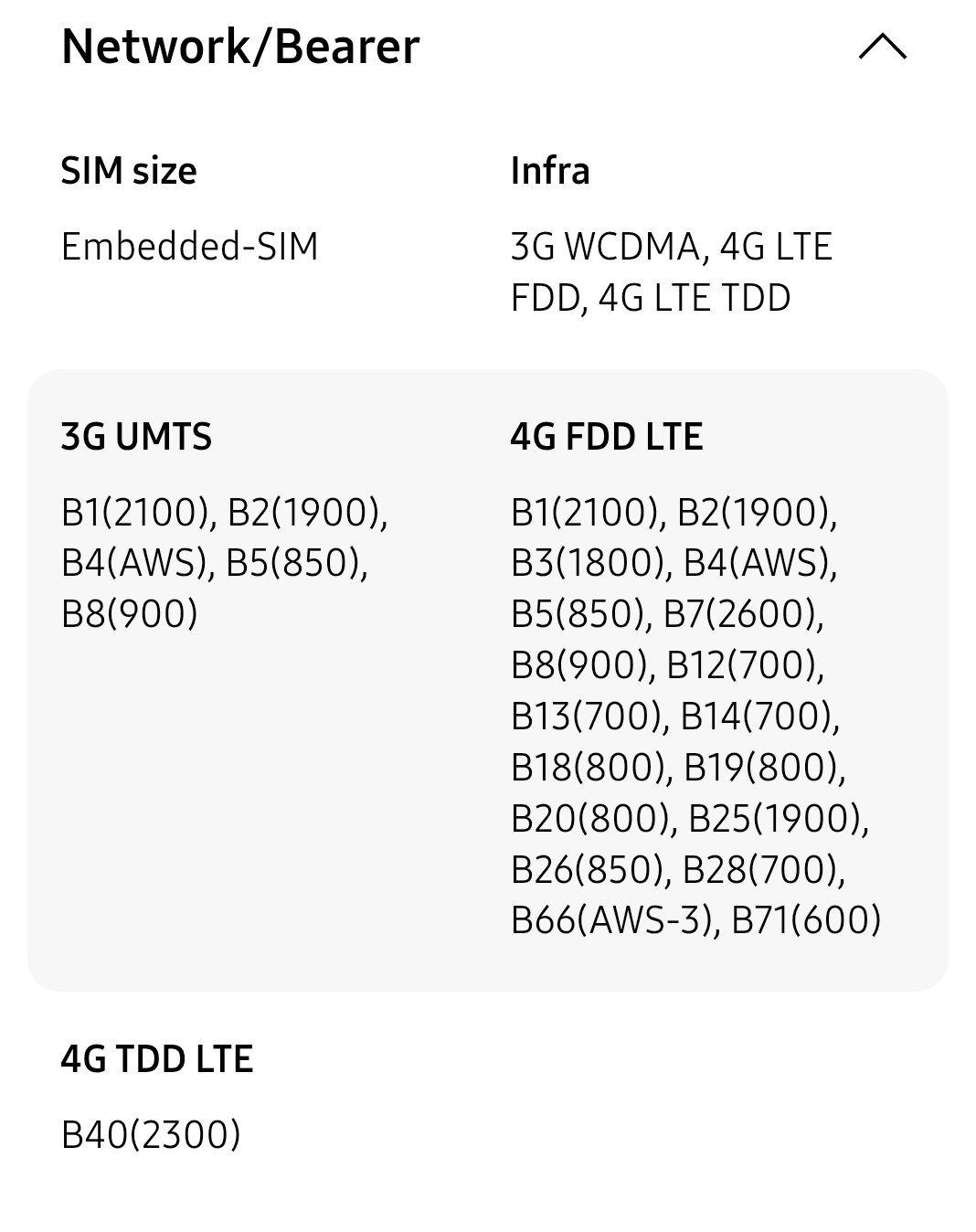The image size is (976, 1232).
Task: Select the B4(AWS) band under 3G UMTS
Action: click(x=135, y=565)
